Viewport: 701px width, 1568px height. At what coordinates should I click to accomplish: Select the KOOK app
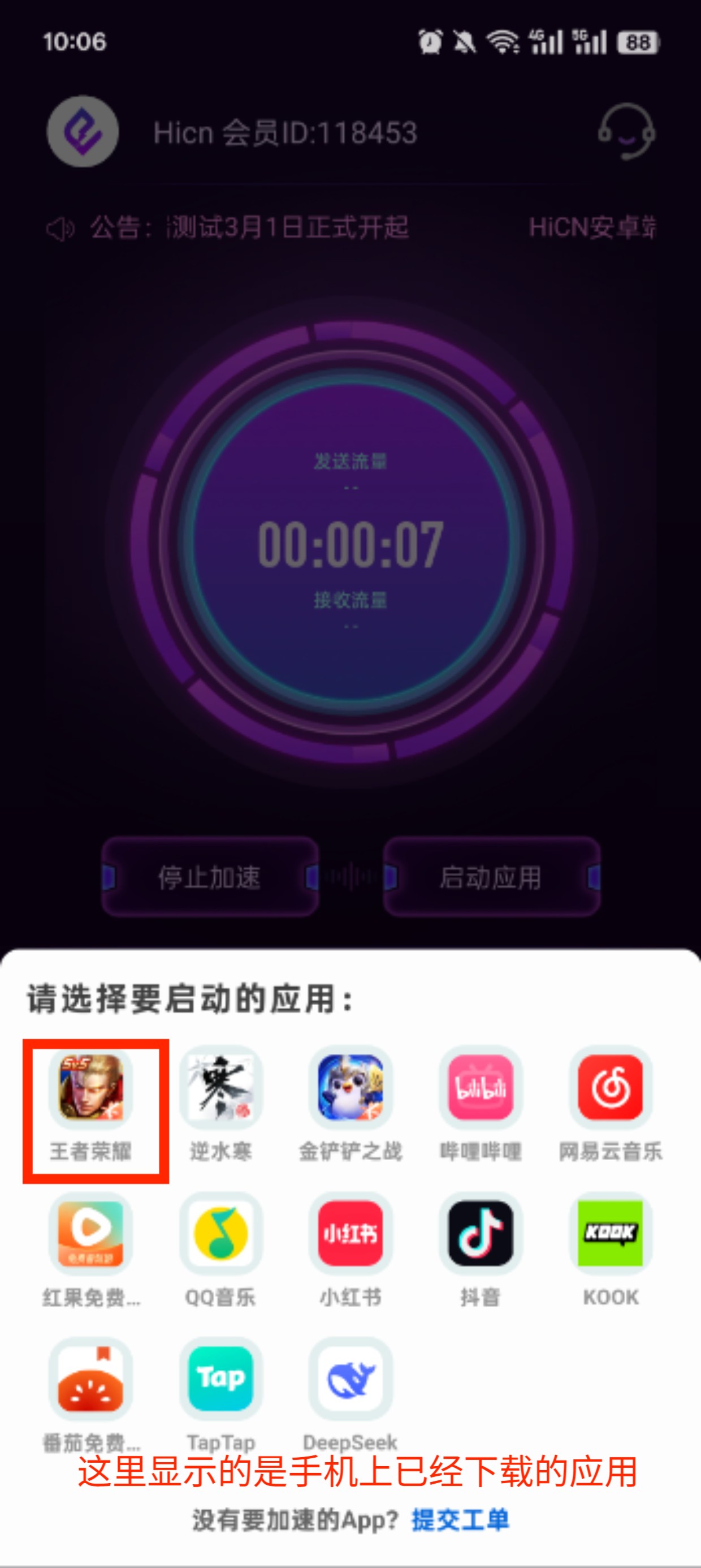point(611,1234)
